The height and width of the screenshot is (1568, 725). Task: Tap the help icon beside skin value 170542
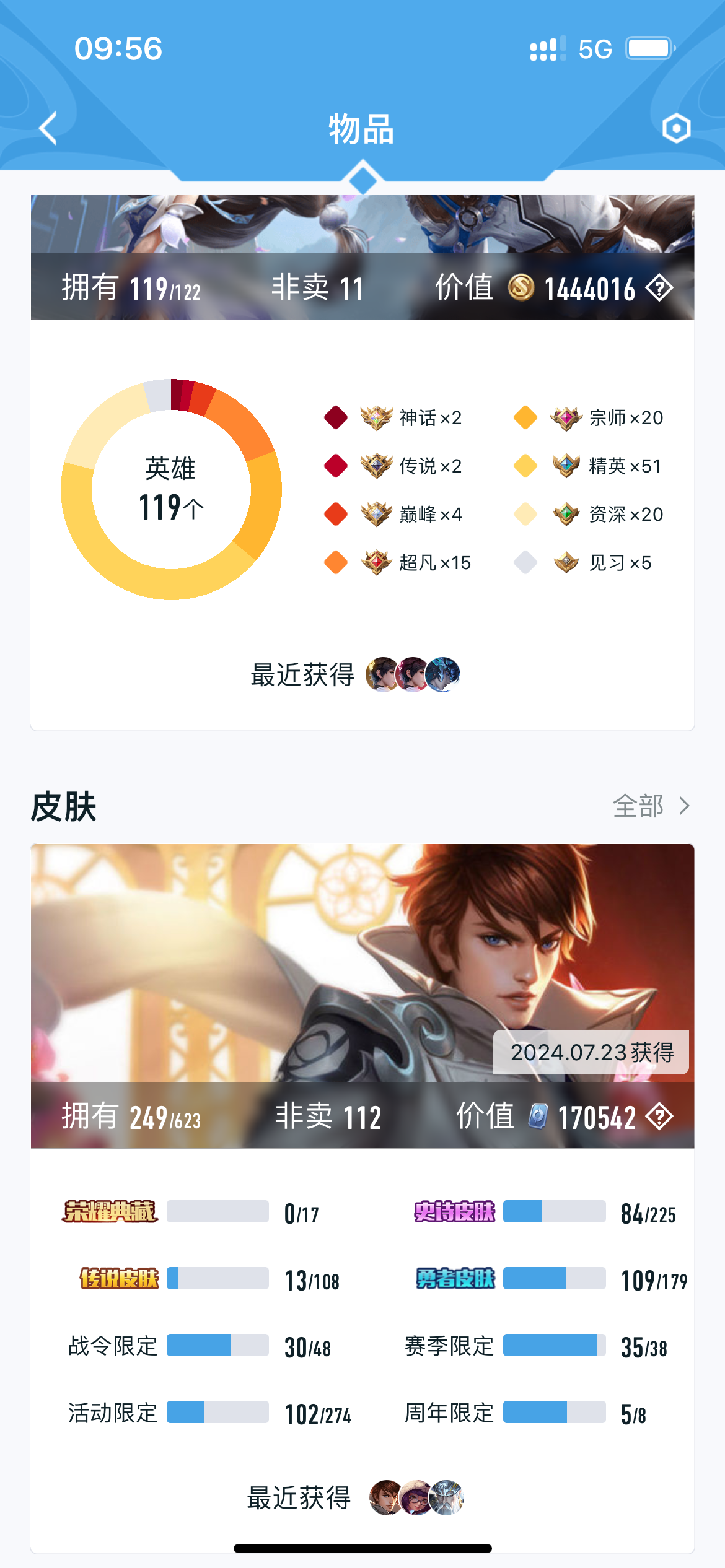click(x=659, y=1117)
